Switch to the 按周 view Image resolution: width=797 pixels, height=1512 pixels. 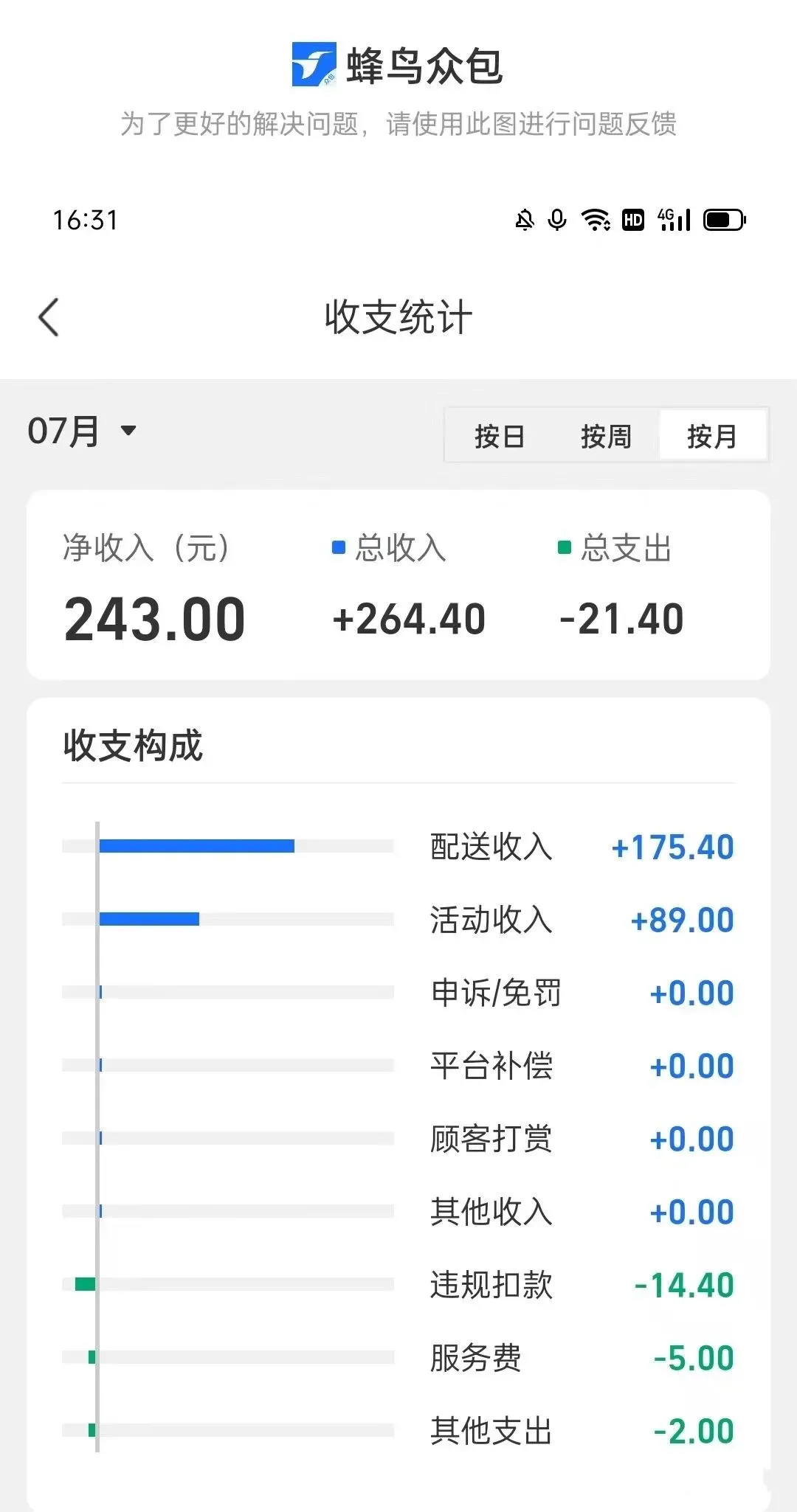pos(605,436)
